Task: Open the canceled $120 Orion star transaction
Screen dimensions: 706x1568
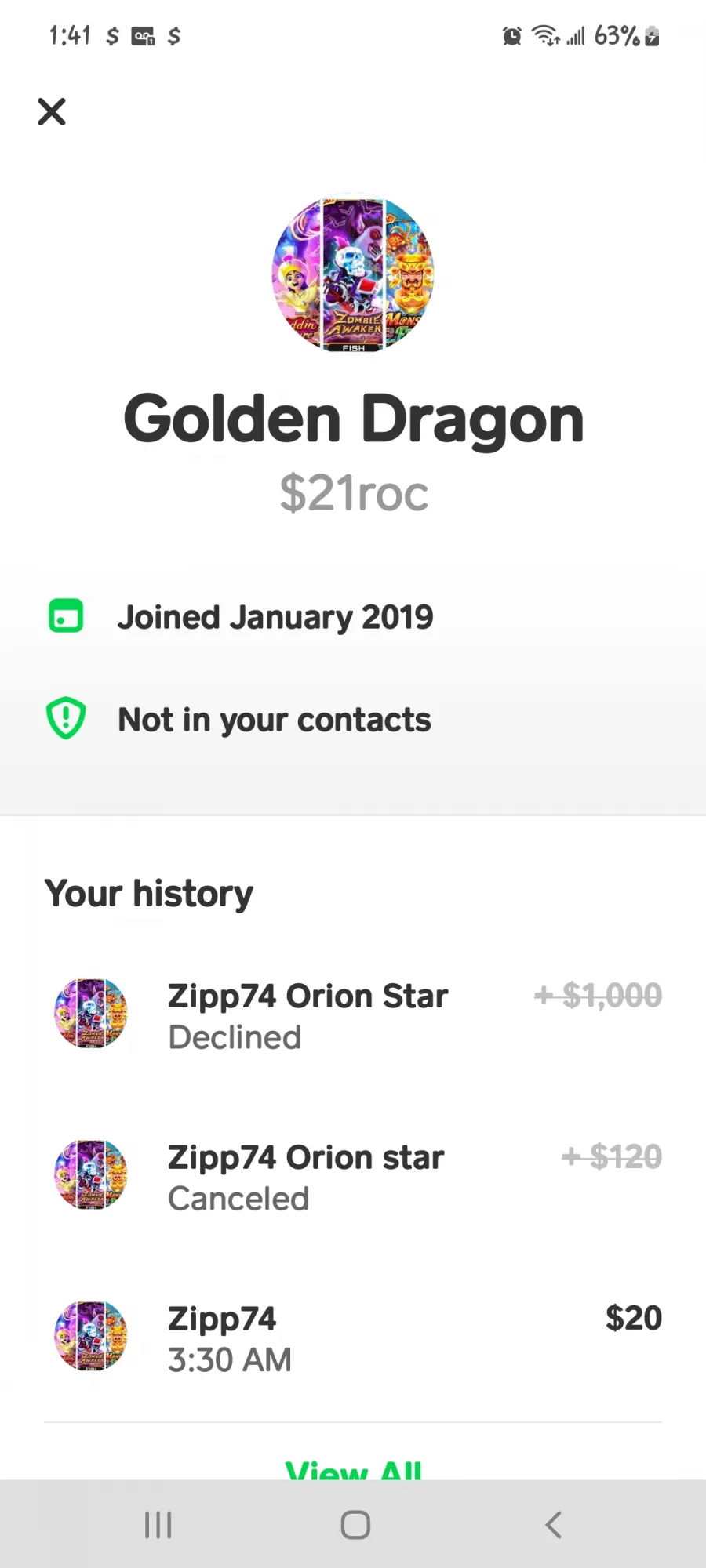Action: pyautogui.click(x=353, y=1176)
